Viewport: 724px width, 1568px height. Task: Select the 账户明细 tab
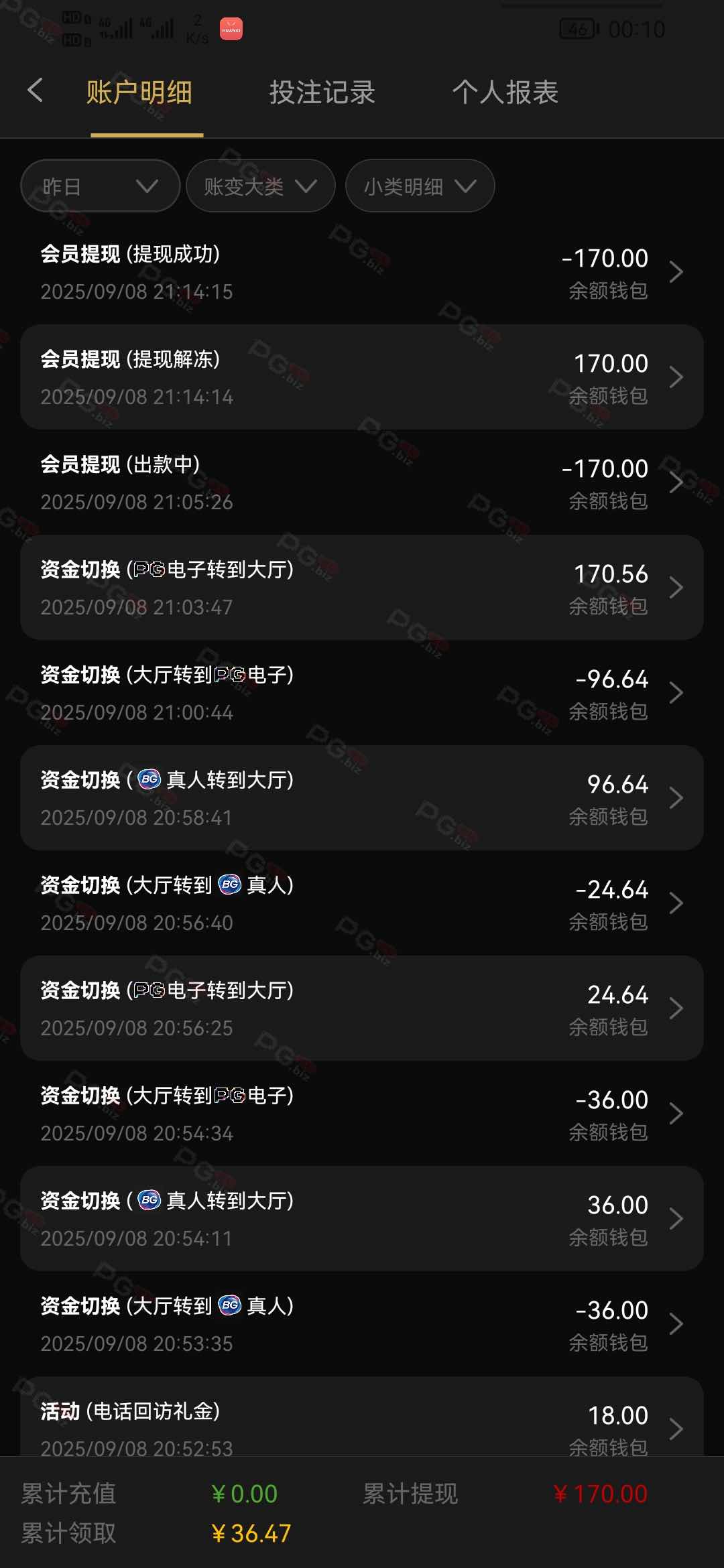(x=139, y=92)
